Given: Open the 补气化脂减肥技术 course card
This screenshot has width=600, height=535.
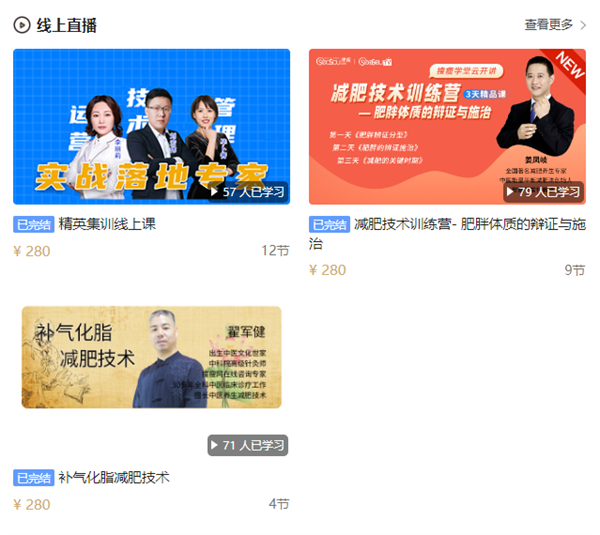Looking at the screenshot, I should [x=151, y=358].
